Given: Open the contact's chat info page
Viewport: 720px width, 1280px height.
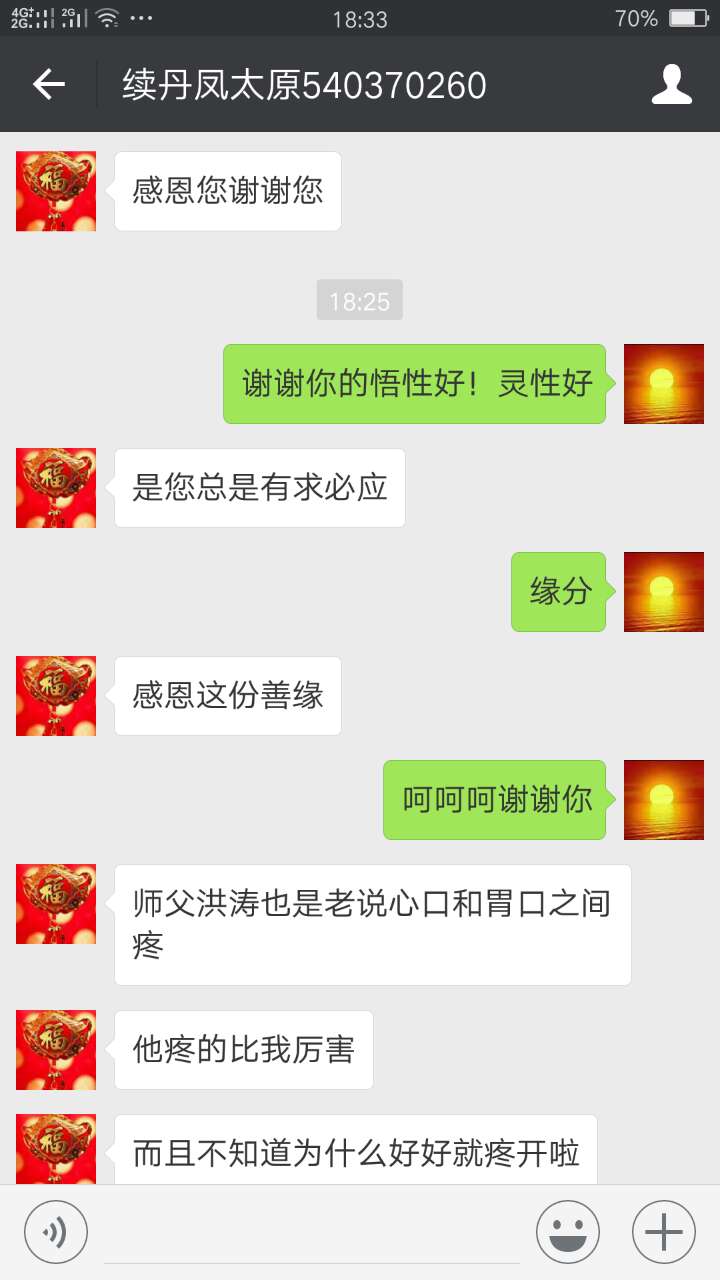Looking at the screenshot, I should (x=672, y=85).
